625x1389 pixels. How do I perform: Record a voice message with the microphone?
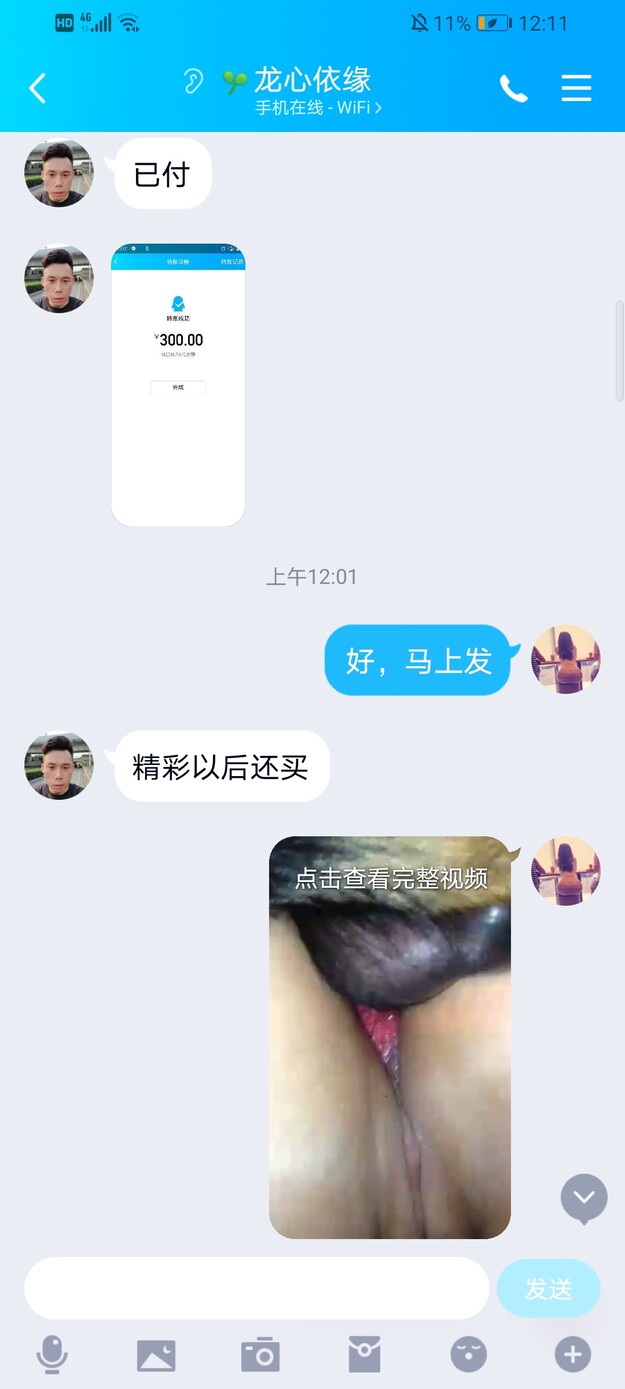[x=52, y=1355]
